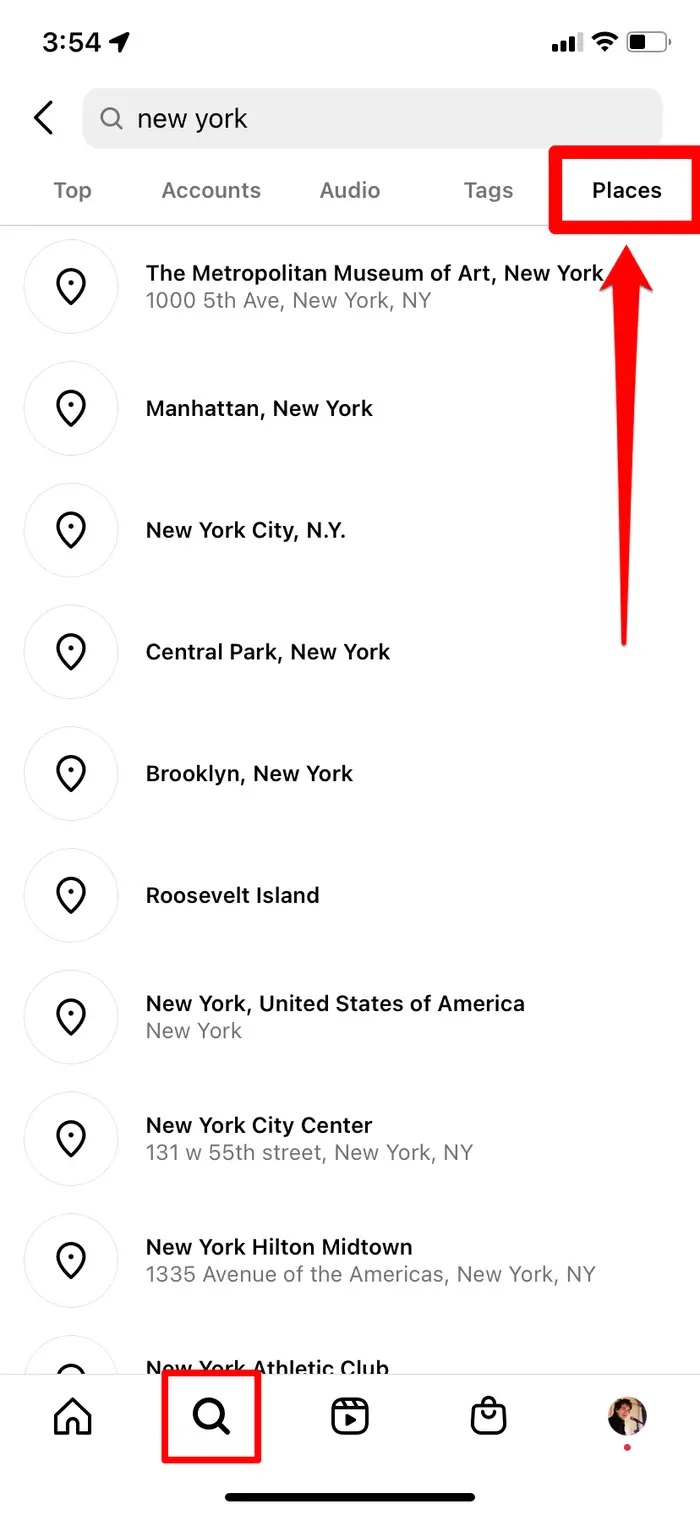Screen dimensions: 700x1515
Task: Select New York City Center result
Action: point(309,1139)
